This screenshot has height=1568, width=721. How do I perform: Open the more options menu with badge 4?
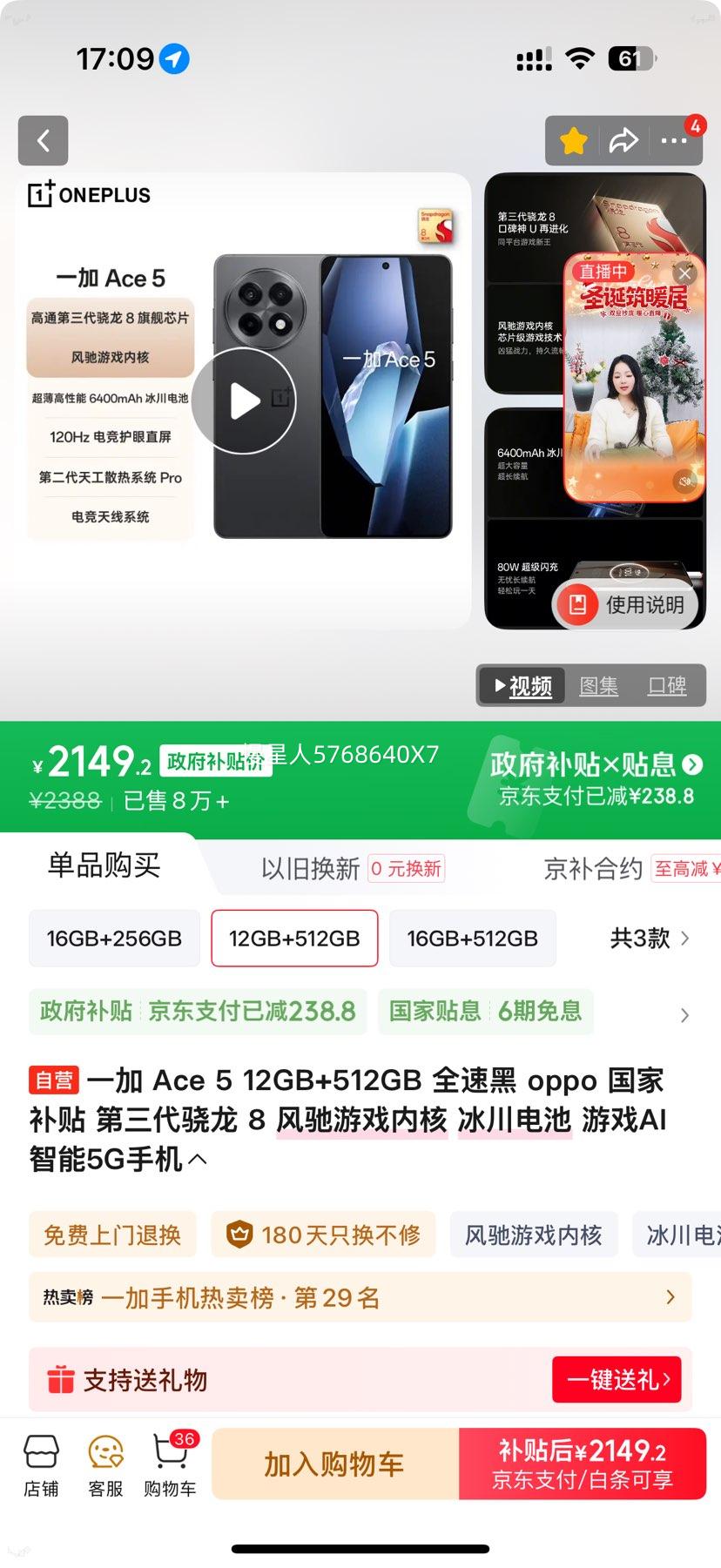coord(676,140)
